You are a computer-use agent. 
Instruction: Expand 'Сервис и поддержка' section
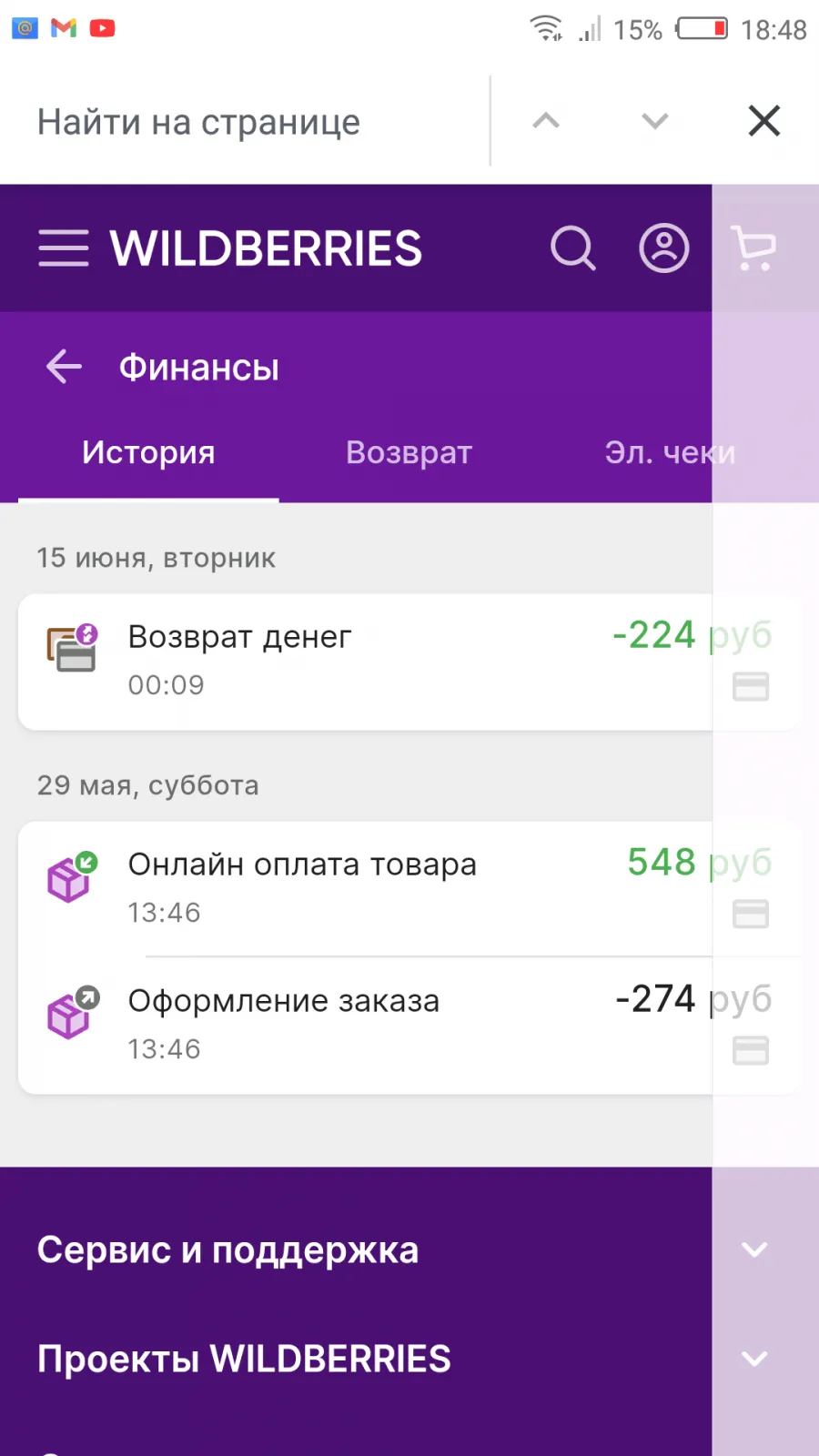coord(409,1249)
